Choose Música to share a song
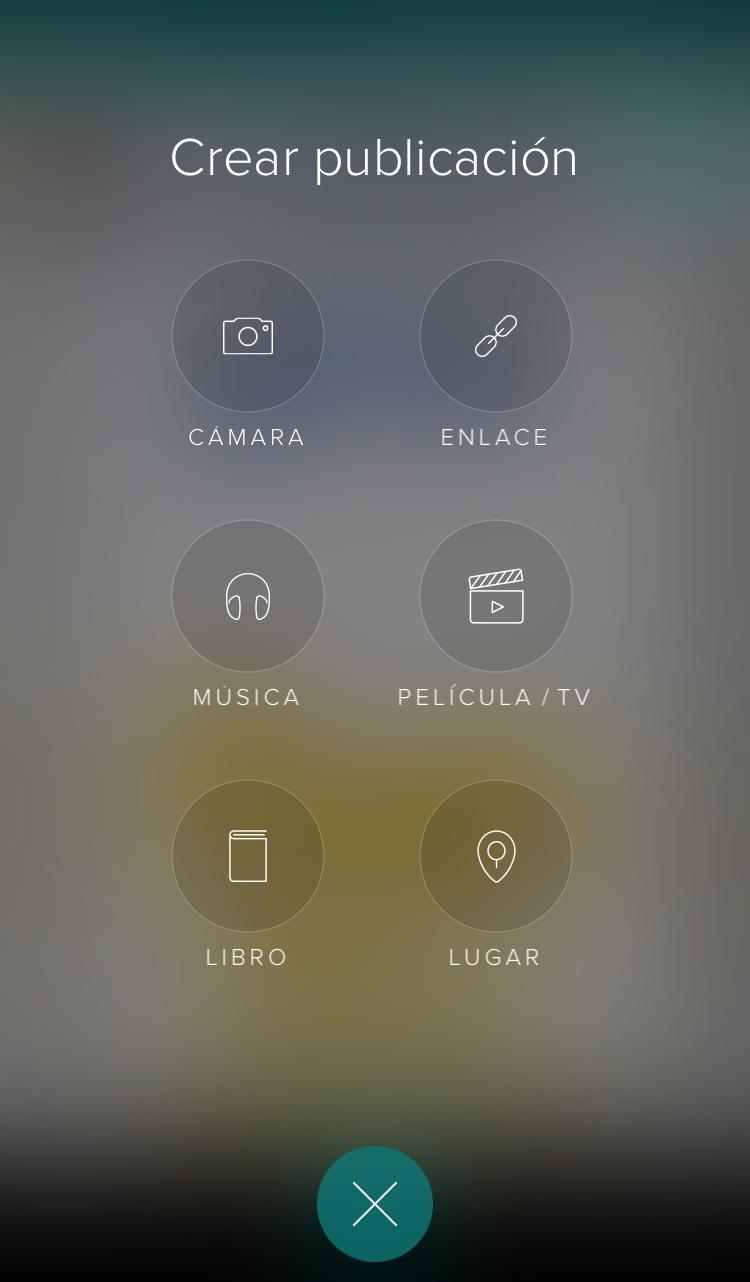 pyautogui.click(x=248, y=596)
